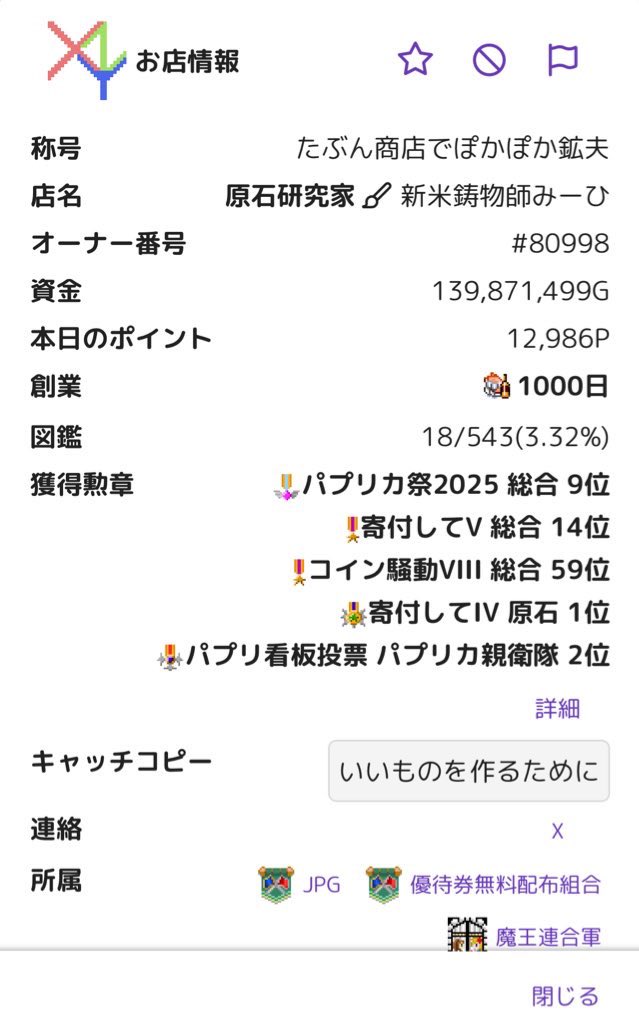Report this shop with the flag icon
Viewport: 639px width, 1024px height.
tap(563, 60)
